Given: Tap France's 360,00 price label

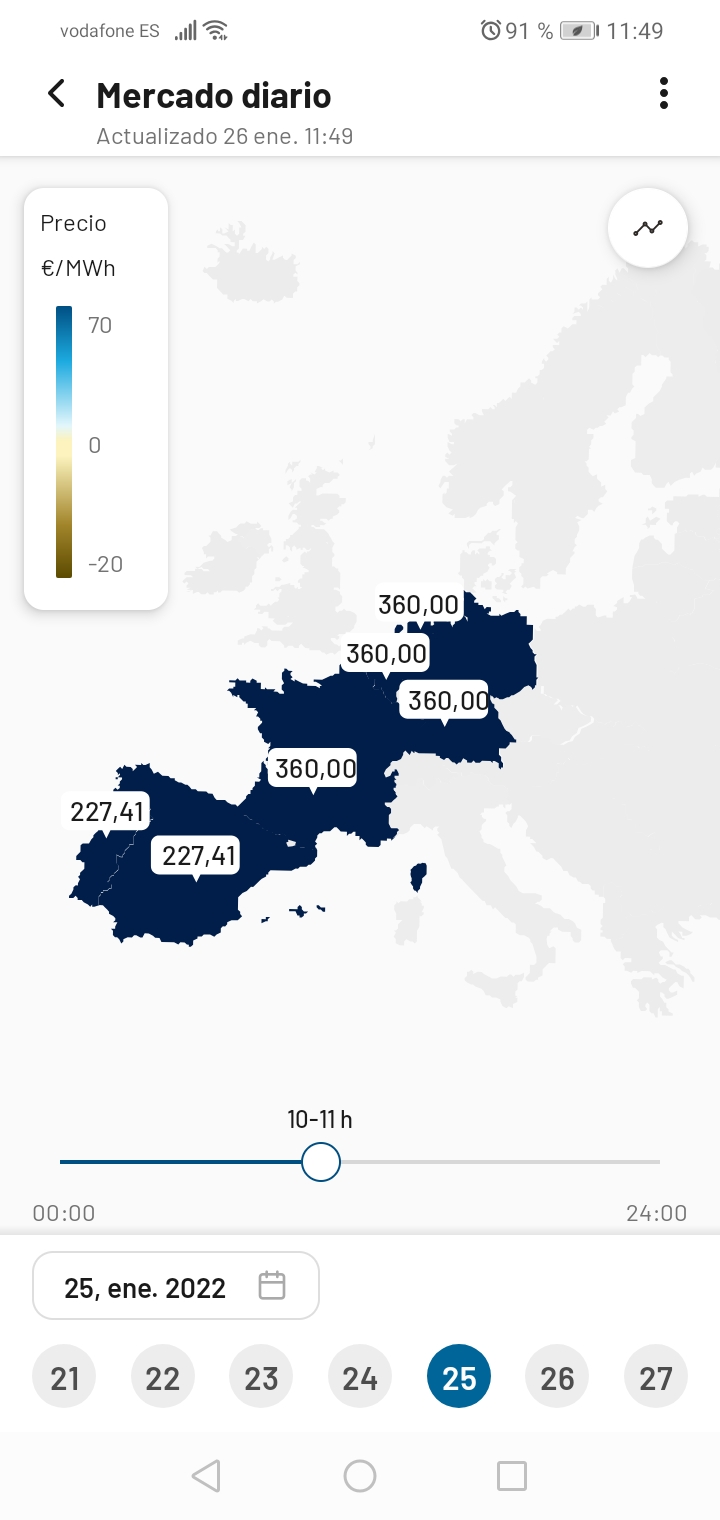Looking at the screenshot, I should pos(314,769).
